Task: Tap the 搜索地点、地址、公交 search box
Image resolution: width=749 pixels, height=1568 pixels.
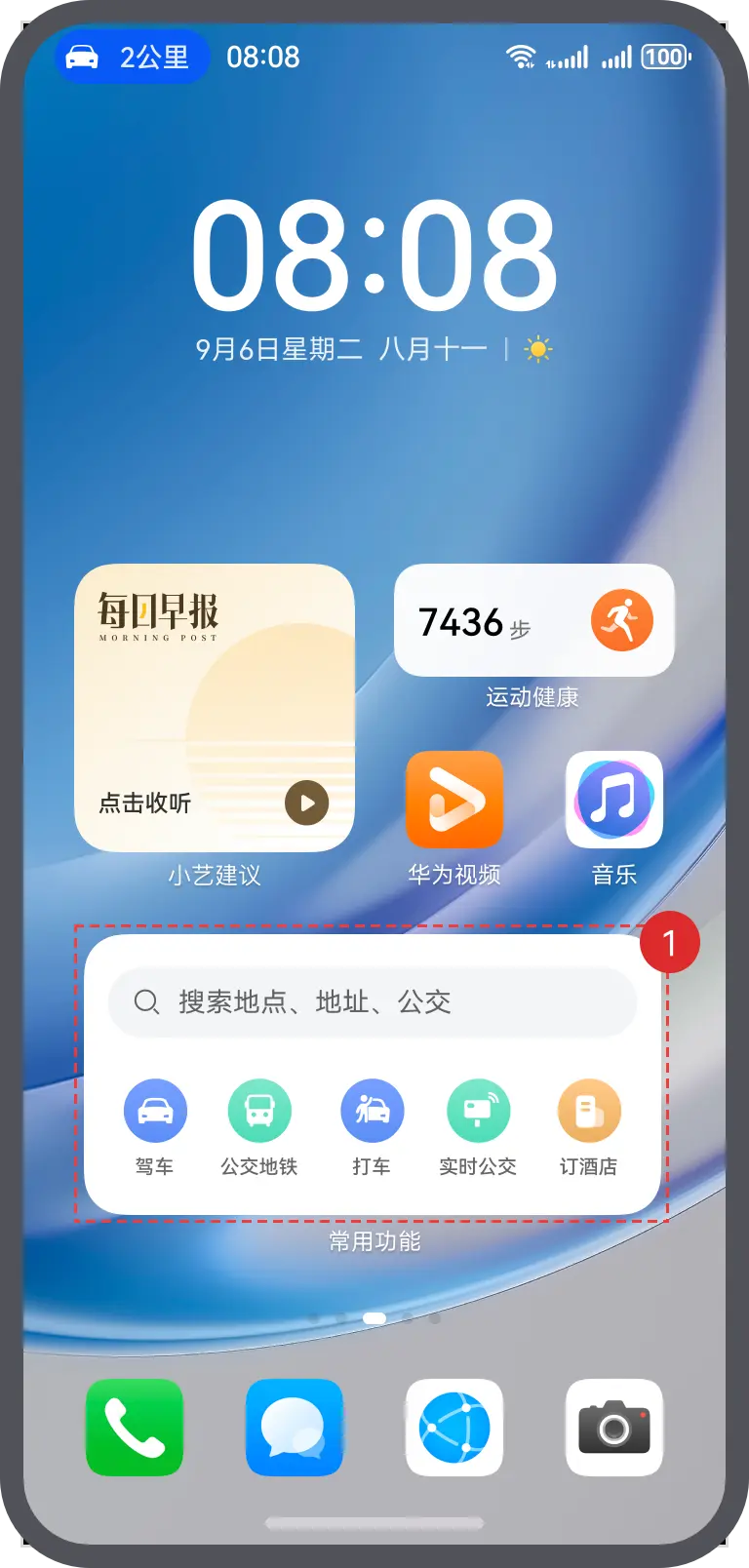Action: (x=372, y=1001)
